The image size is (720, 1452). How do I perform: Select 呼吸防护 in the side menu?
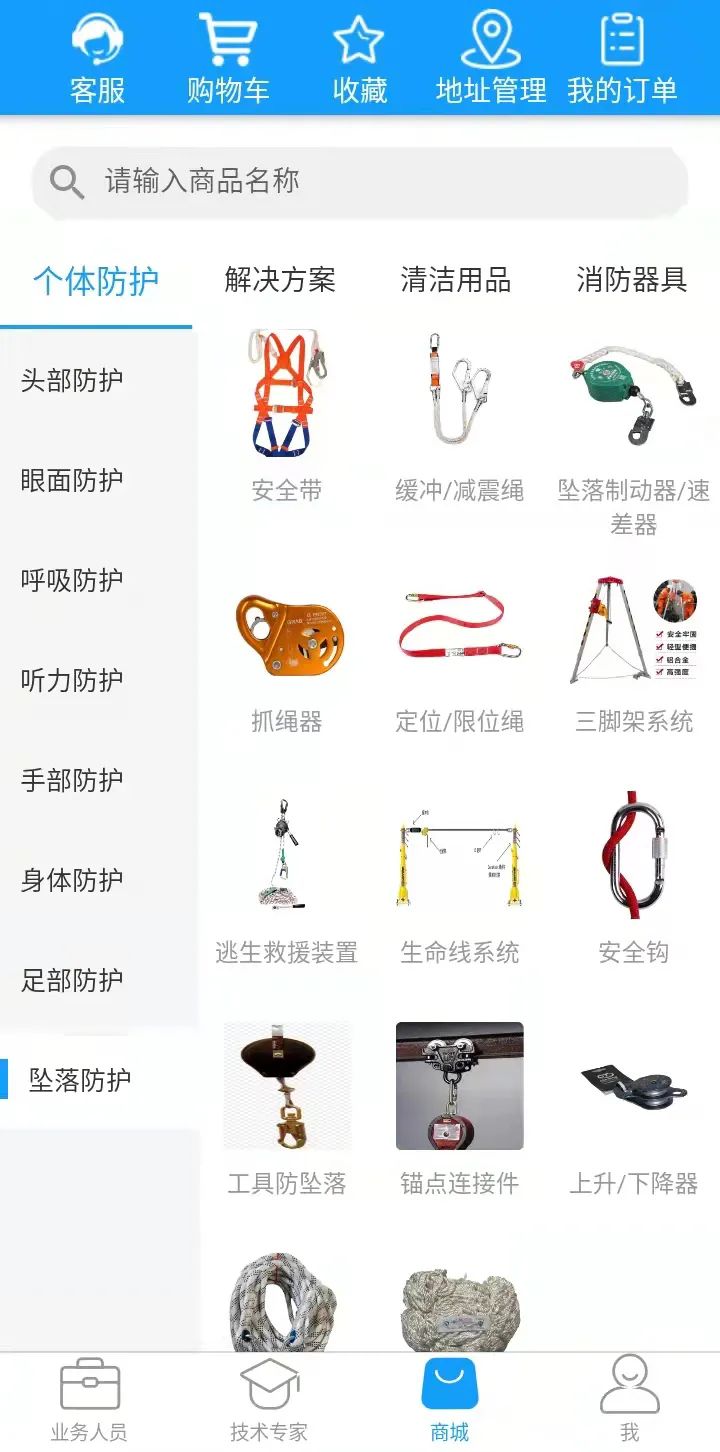click(72, 580)
